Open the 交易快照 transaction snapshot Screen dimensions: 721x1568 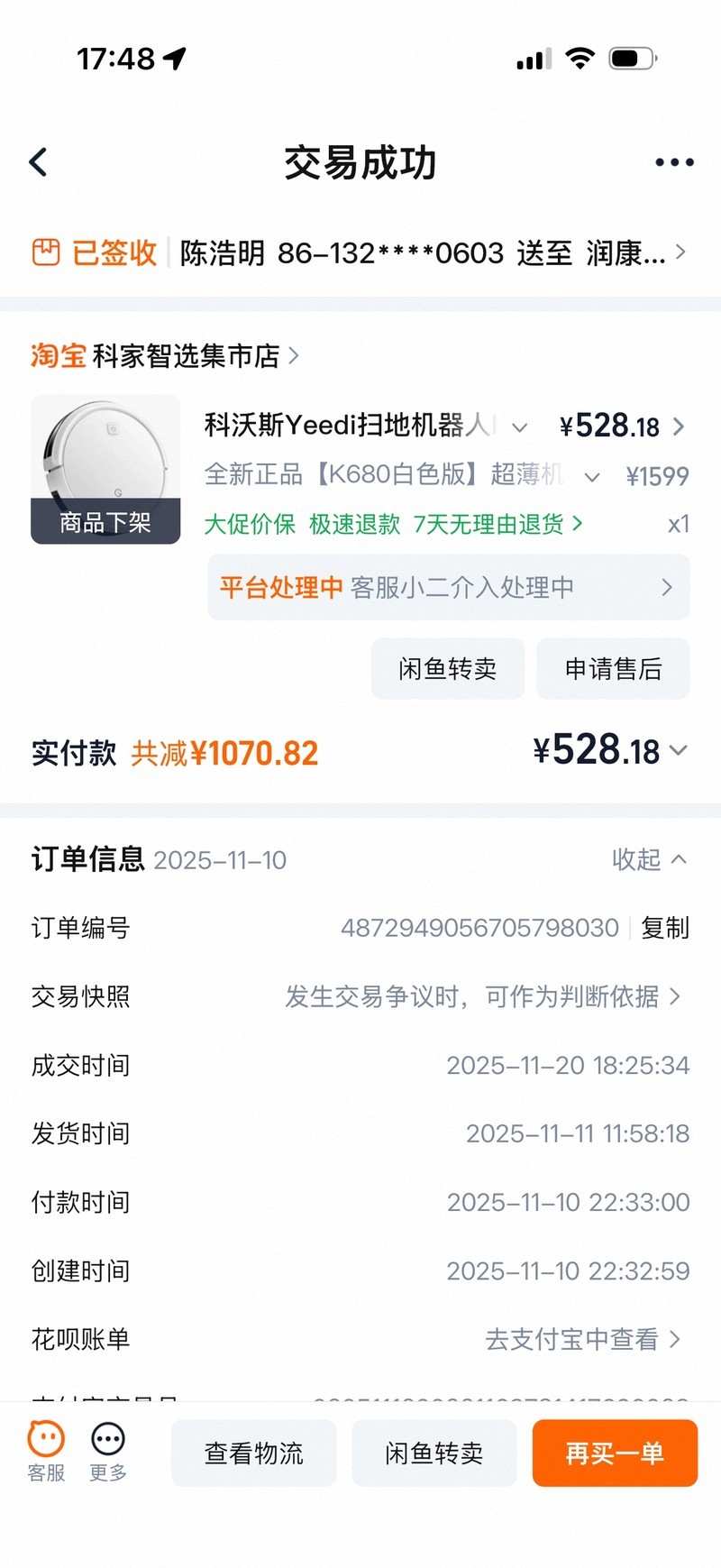[482, 996]
